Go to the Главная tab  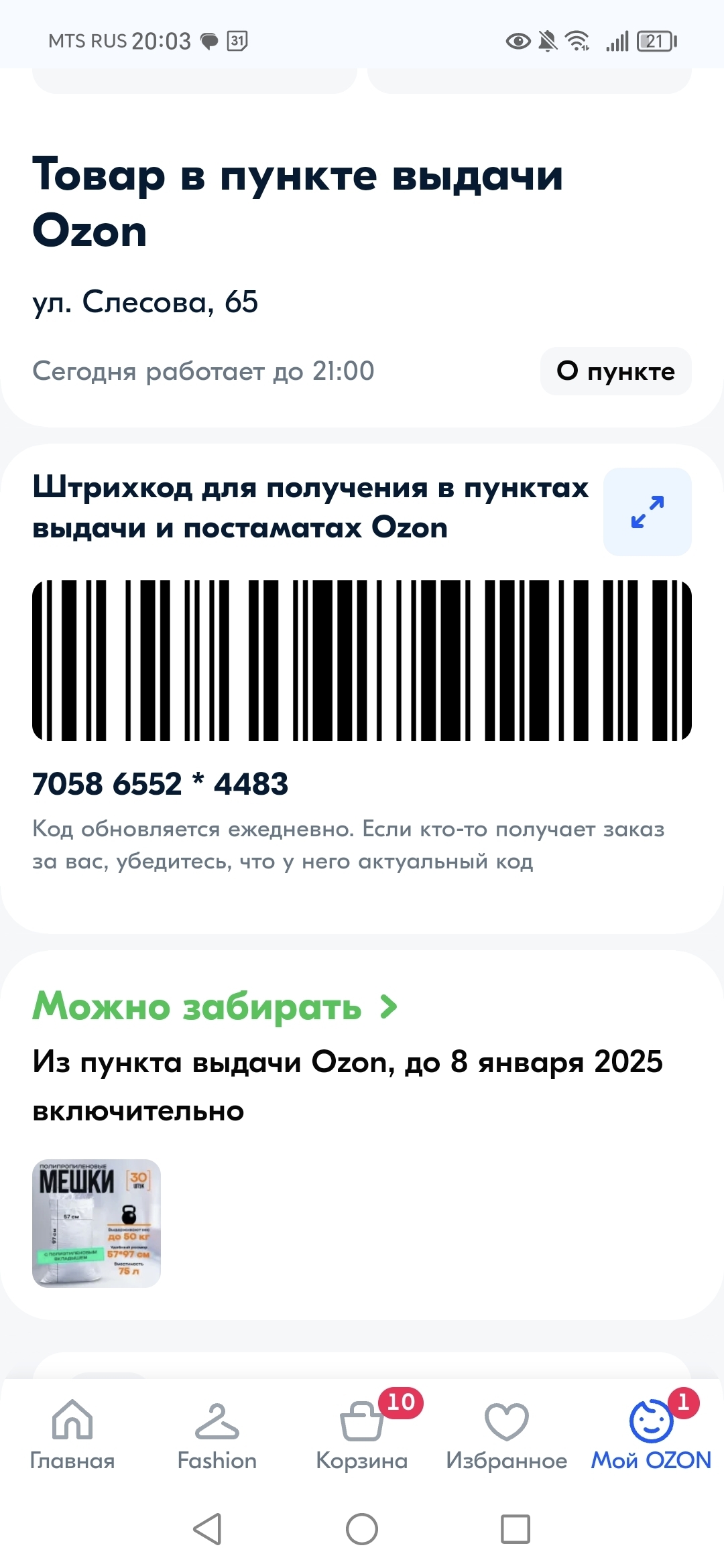(x=72, y=1433)
